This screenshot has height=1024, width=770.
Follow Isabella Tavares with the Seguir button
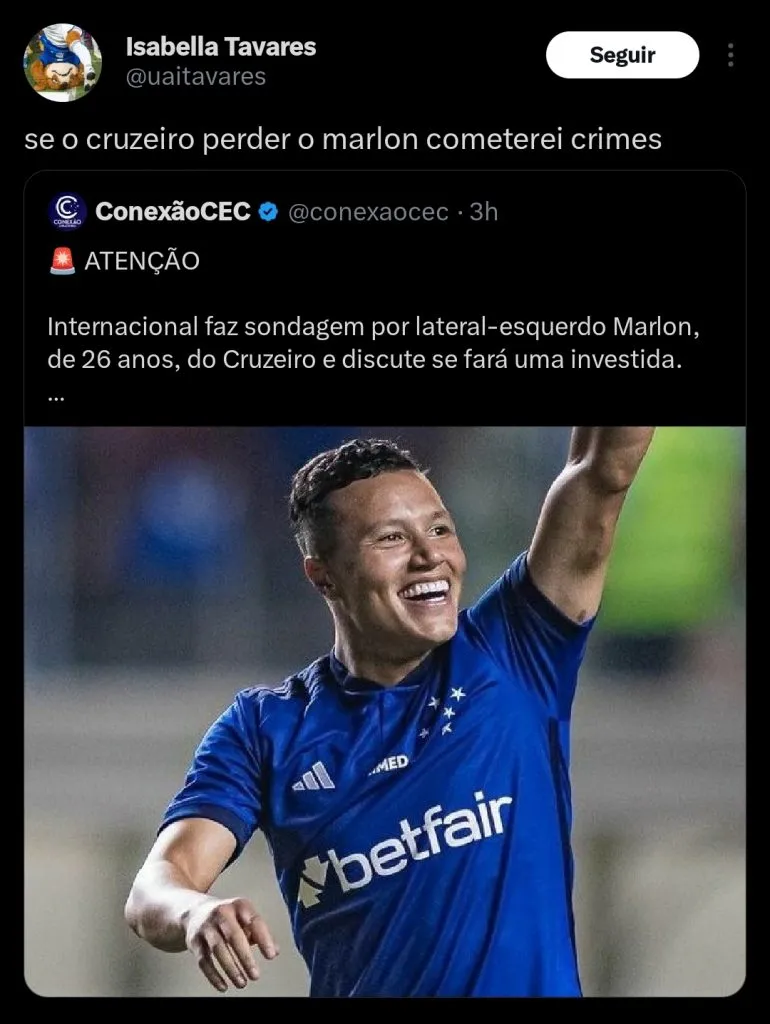[x=622, y=55]
